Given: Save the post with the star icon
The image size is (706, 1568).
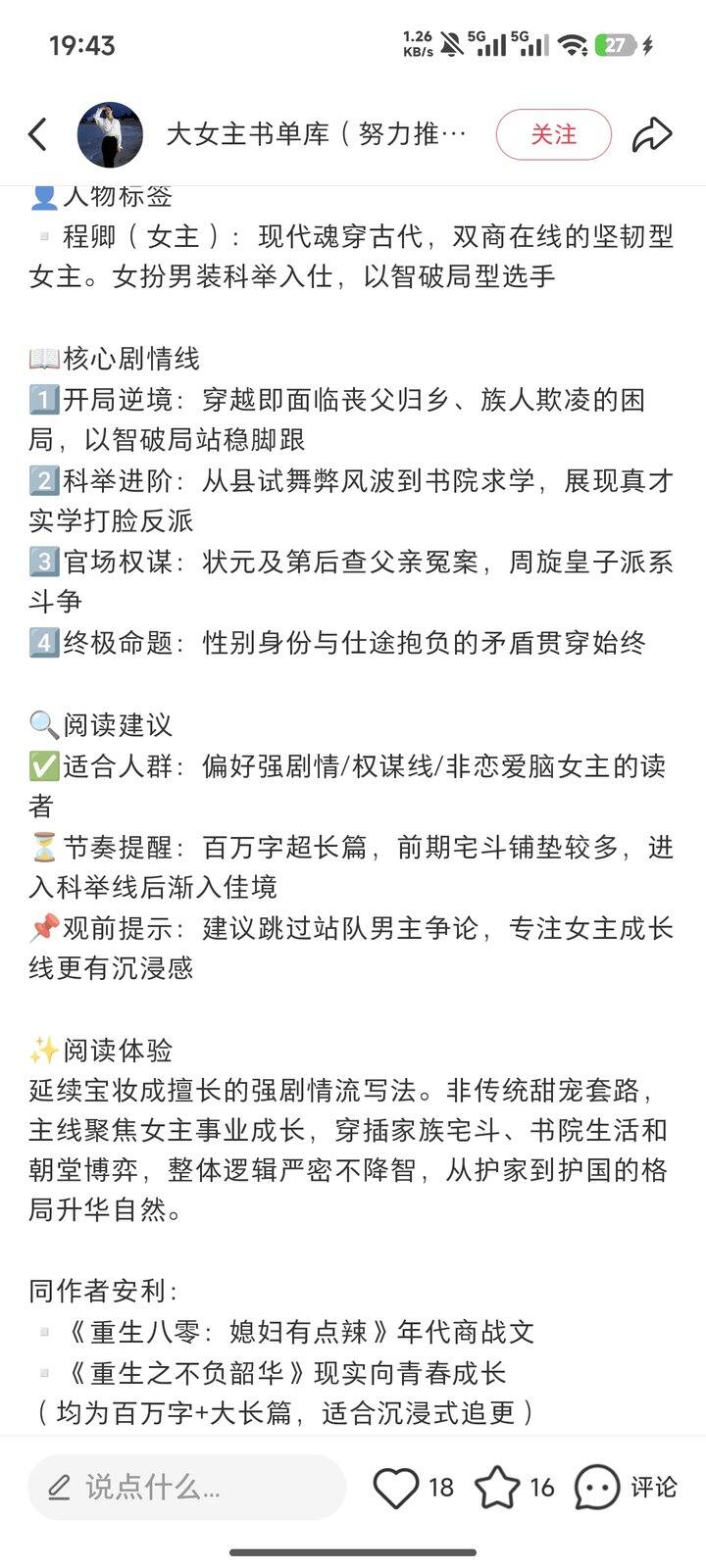Looking at the screenshot, I should coord(497,1488).
